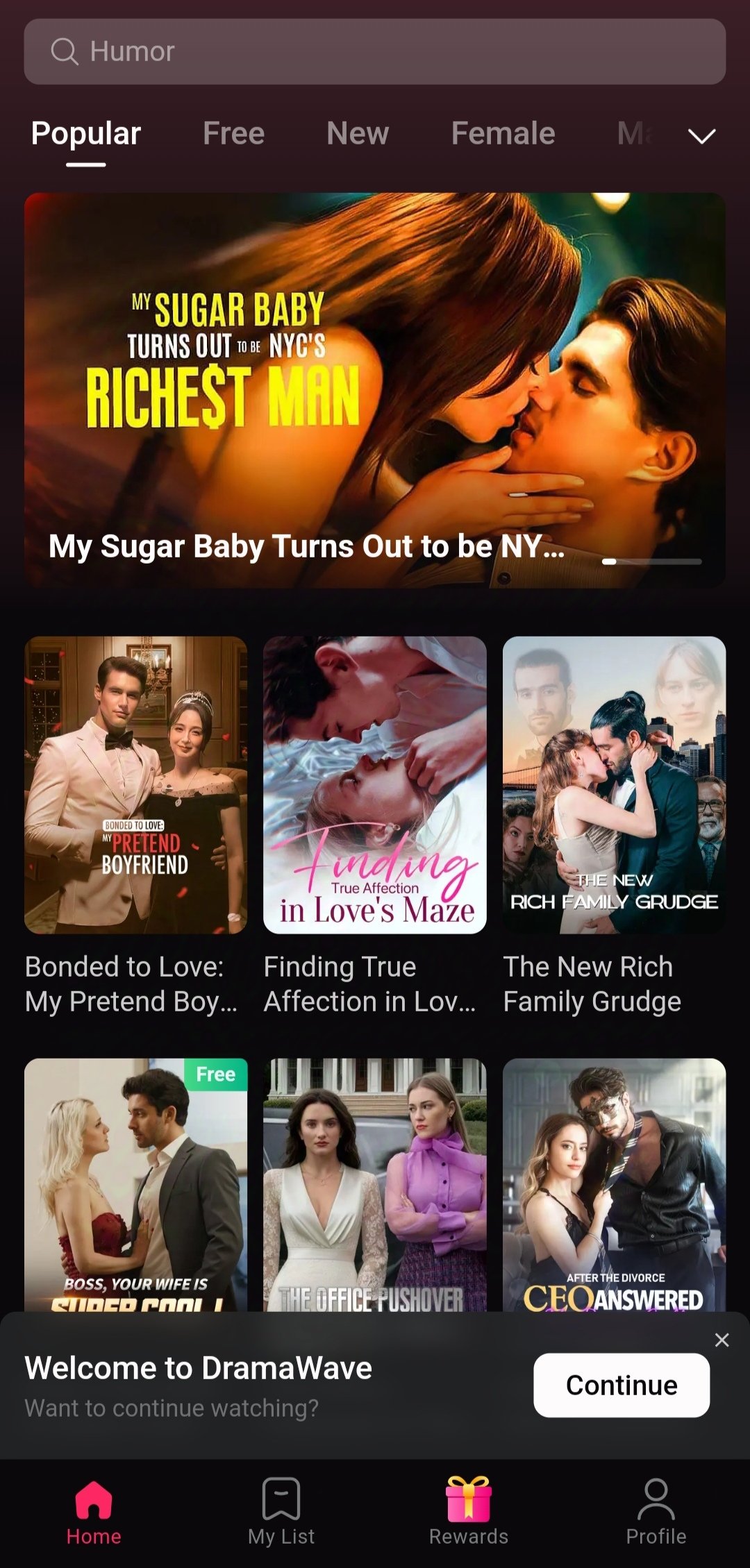The height and width of the screenshot is (1568, 750).
Task: Expand the category list chevron
Action: [701, 135]
